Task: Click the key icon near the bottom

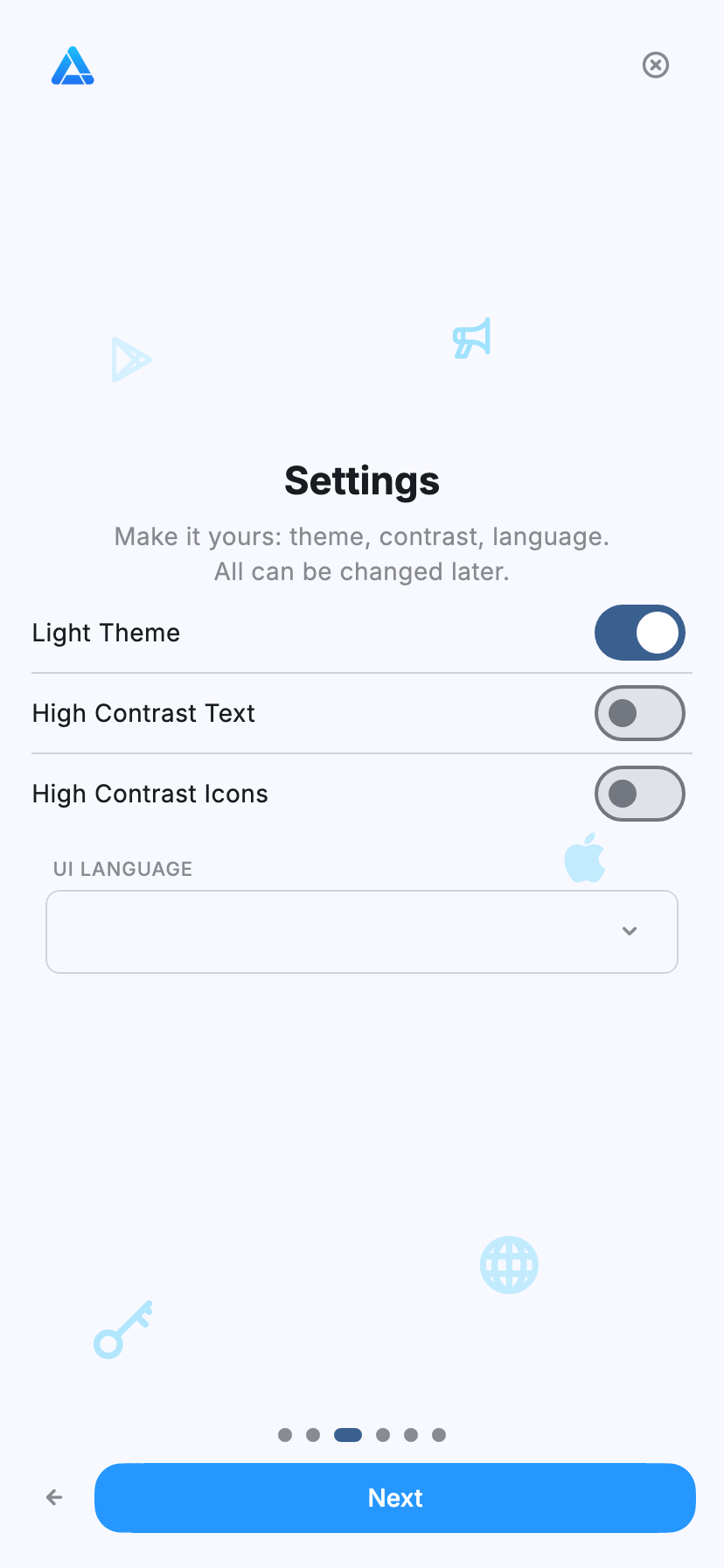Action: point(122,1329)
